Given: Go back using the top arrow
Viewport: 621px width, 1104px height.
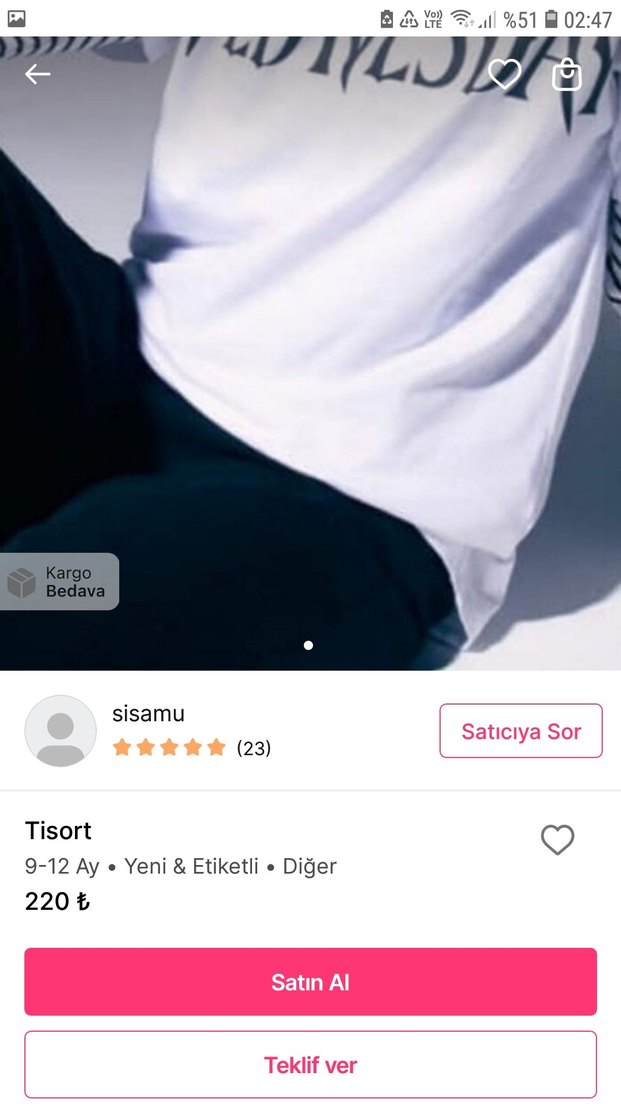Looking at the screenshot, I should (38, 74).
